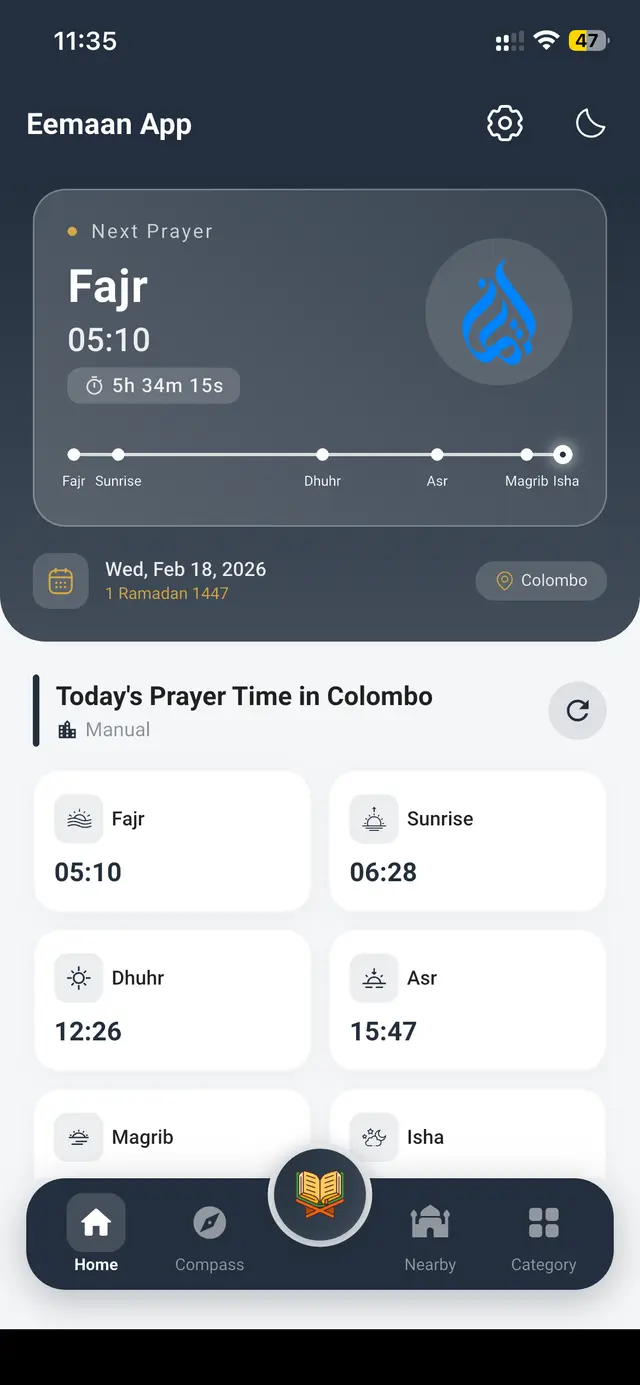Image resolution: width=640 pixels, height=1385 pixels.
Task: Open the Quran book center button
Action: [320, 1194]
